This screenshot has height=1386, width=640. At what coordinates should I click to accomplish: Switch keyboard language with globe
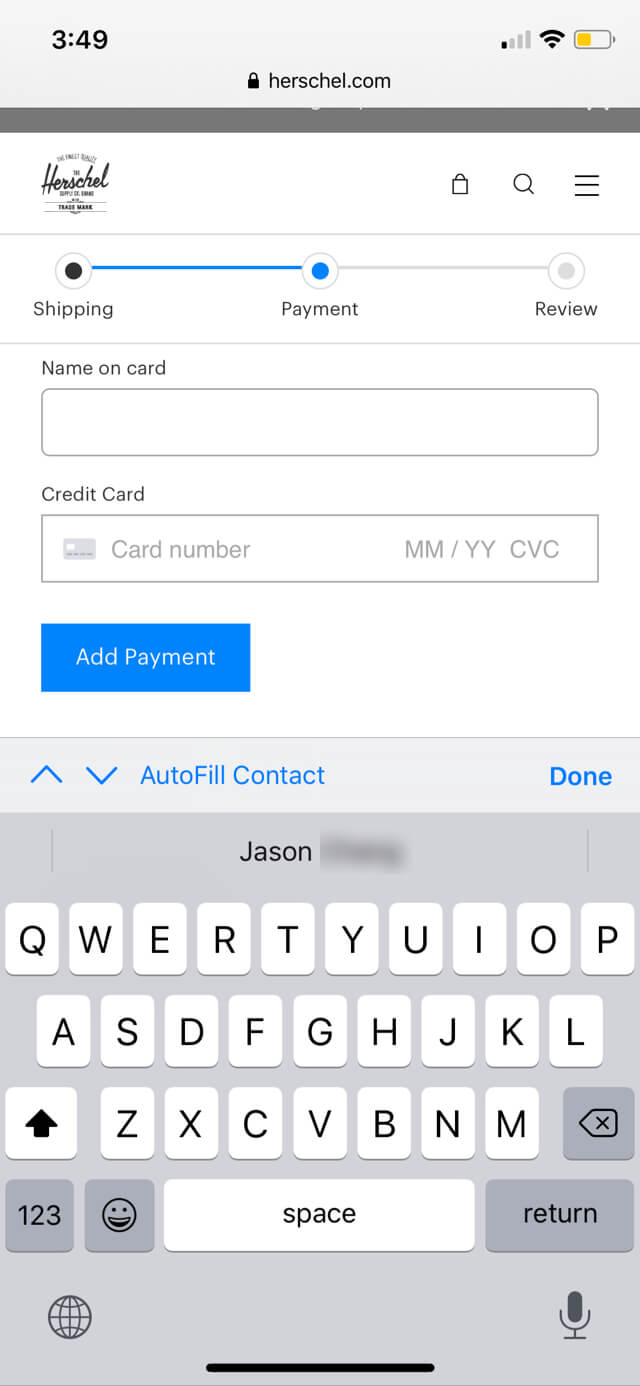[x=70, y=1317]
